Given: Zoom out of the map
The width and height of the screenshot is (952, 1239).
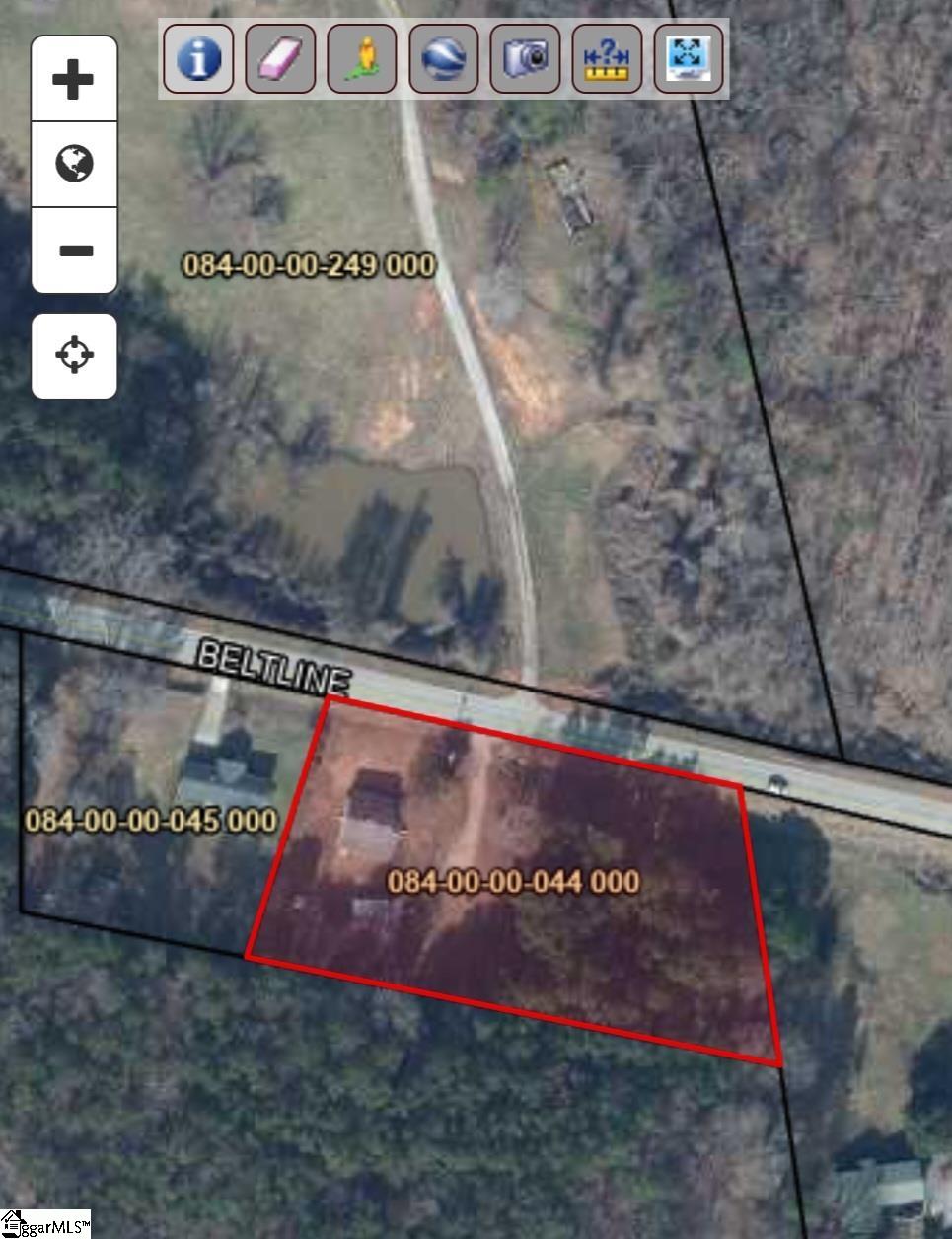Looking at the screenshot, I should (x=74, y=251).
